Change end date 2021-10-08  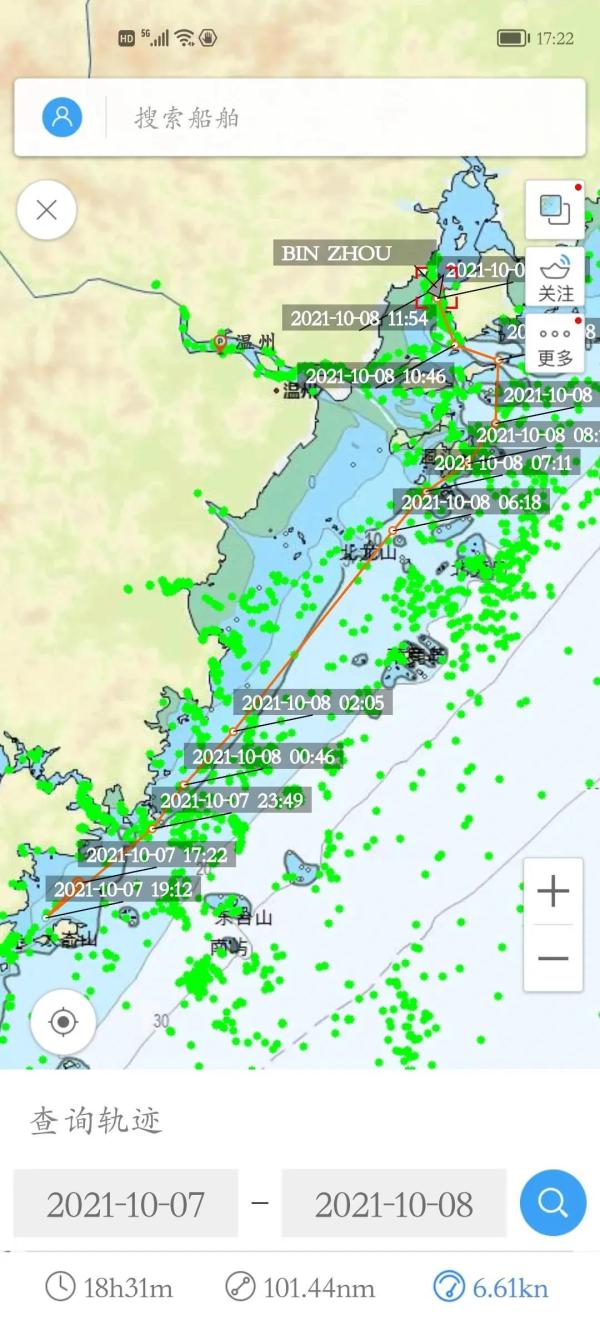tap(394, 1204)
